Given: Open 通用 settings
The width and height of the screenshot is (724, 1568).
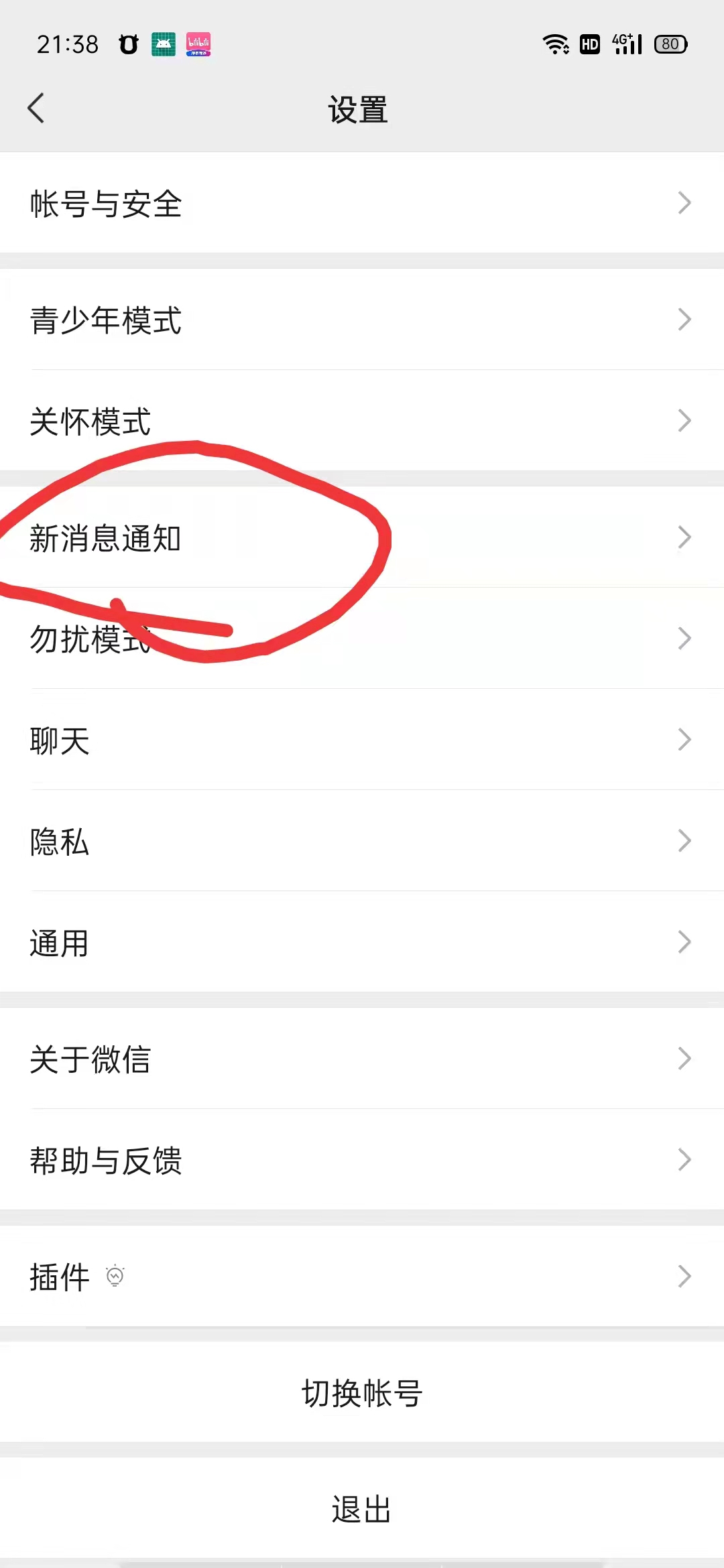Looking at the screenshot, I should (x=362, y=942).
